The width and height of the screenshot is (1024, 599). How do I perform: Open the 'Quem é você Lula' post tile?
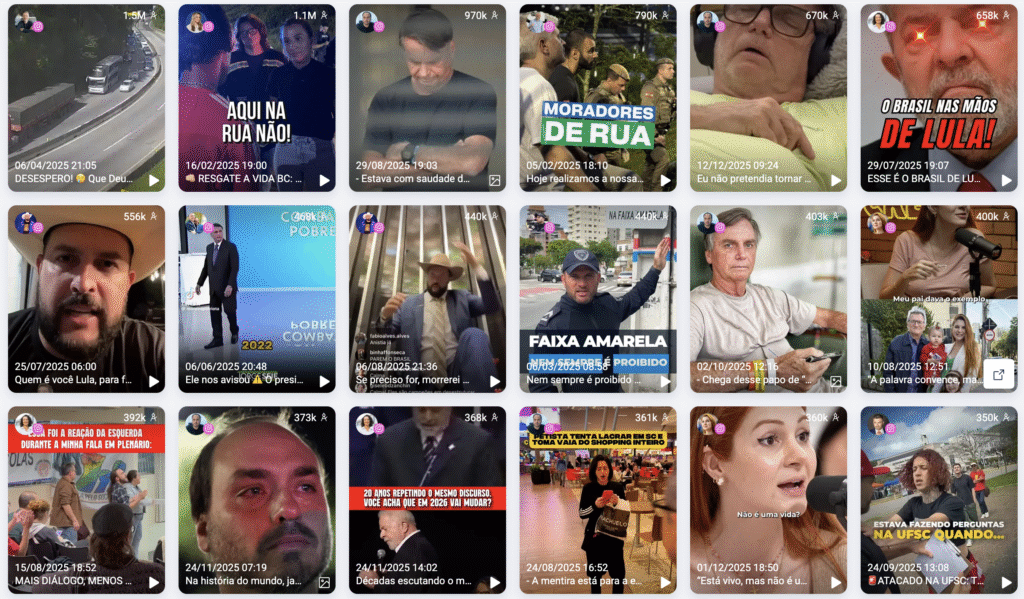(86, 298)
